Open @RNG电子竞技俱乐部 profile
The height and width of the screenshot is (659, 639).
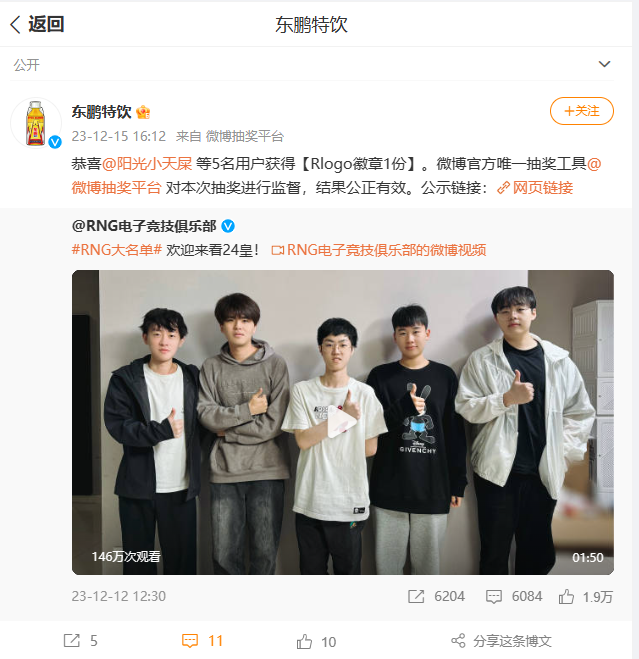pyautogui.click(x=145, y=225)
